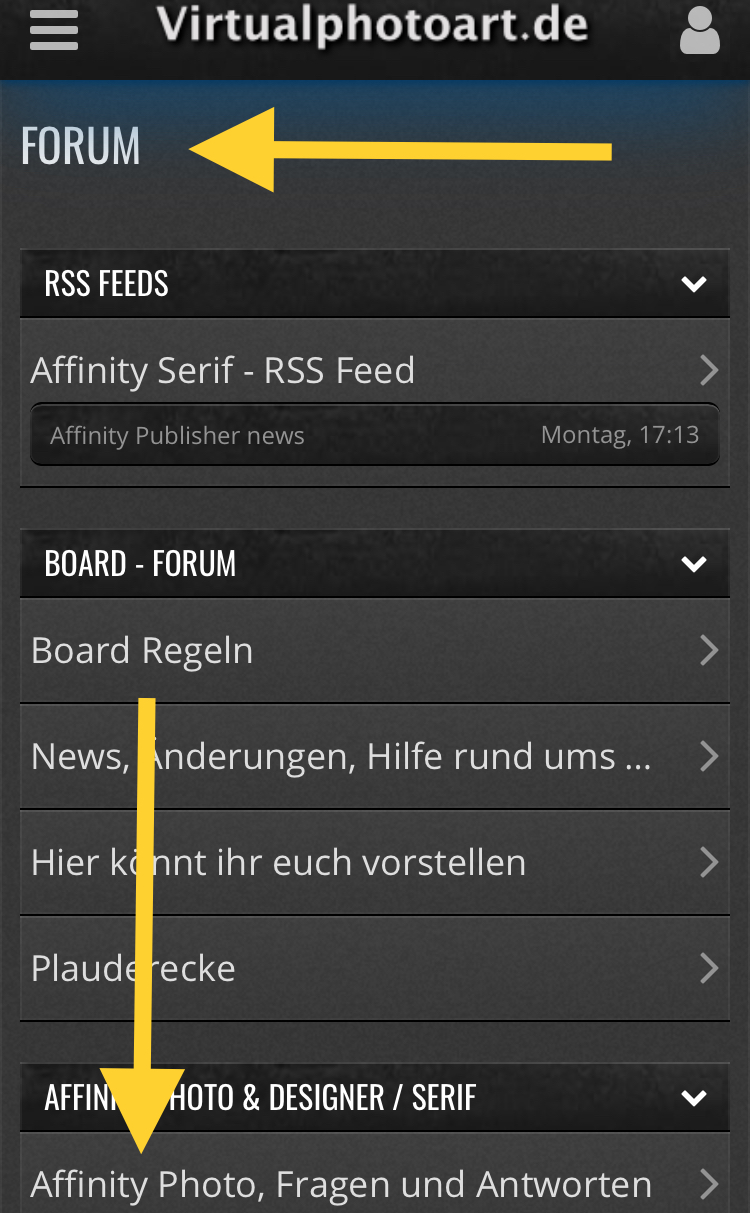Collapse Affinity Photo & Designer section

(x=693, y=1098)
